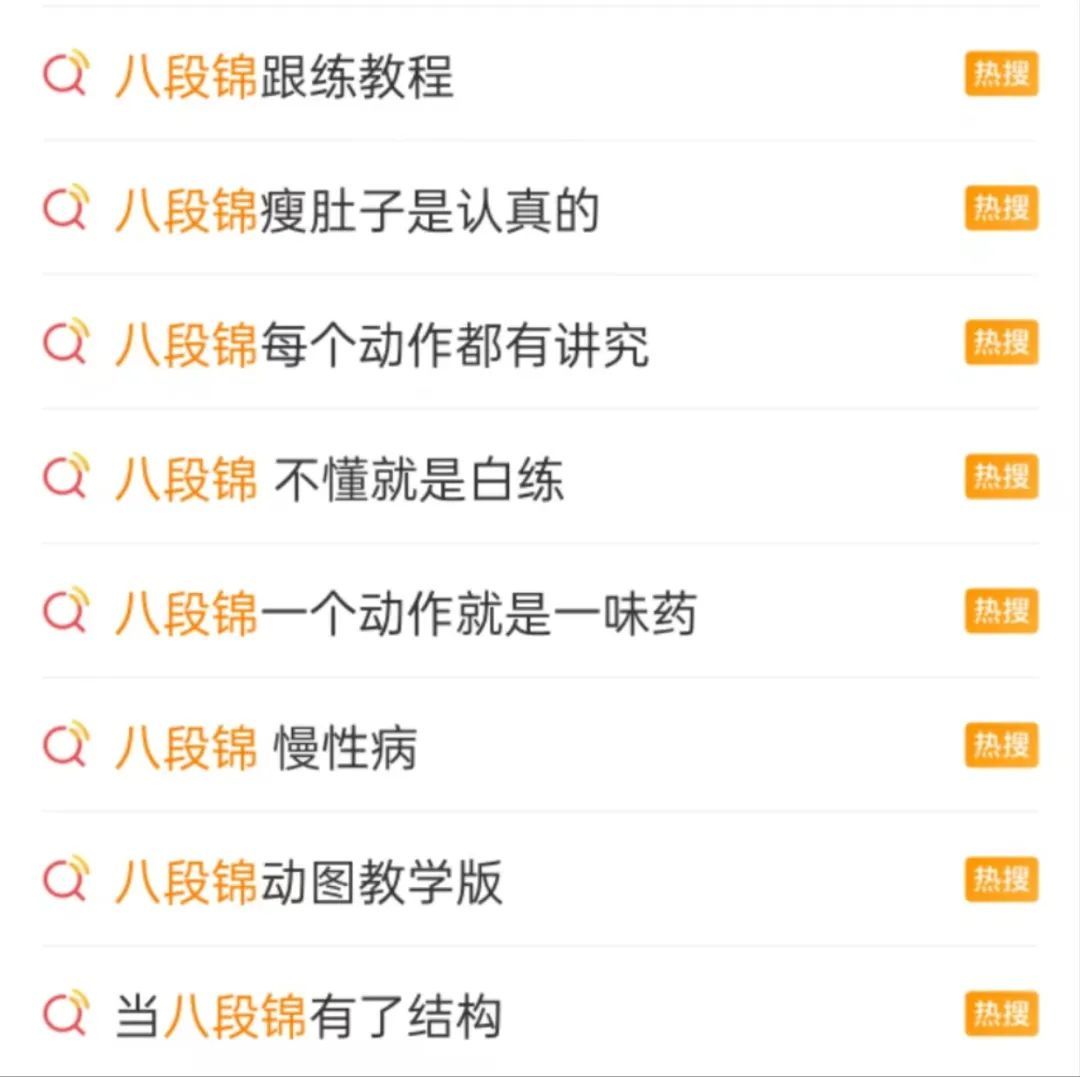Viewport: 1080px width, 1077px height.
Task: Open the 八段锦跟练教程 search suggestion
Action: click(x=285, y=76)
